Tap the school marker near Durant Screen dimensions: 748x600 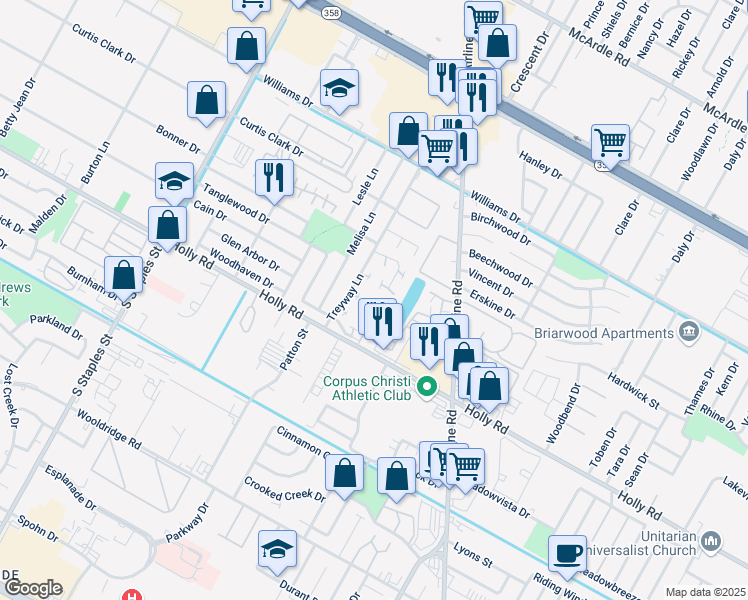click(277, 548)
